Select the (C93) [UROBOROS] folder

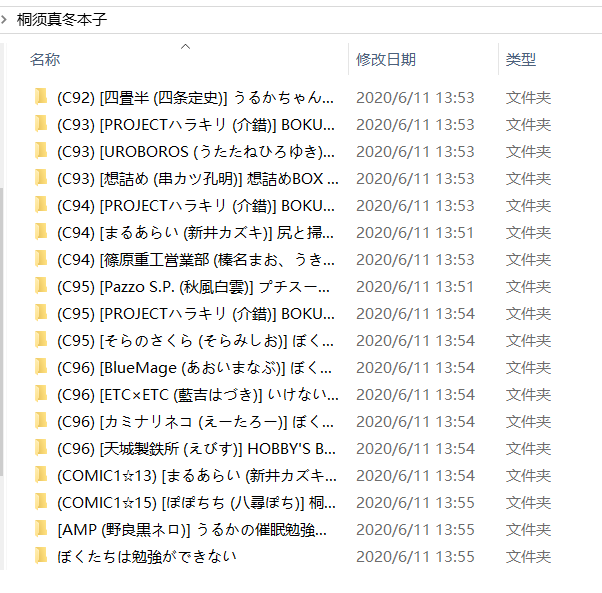tap(195, 152)
